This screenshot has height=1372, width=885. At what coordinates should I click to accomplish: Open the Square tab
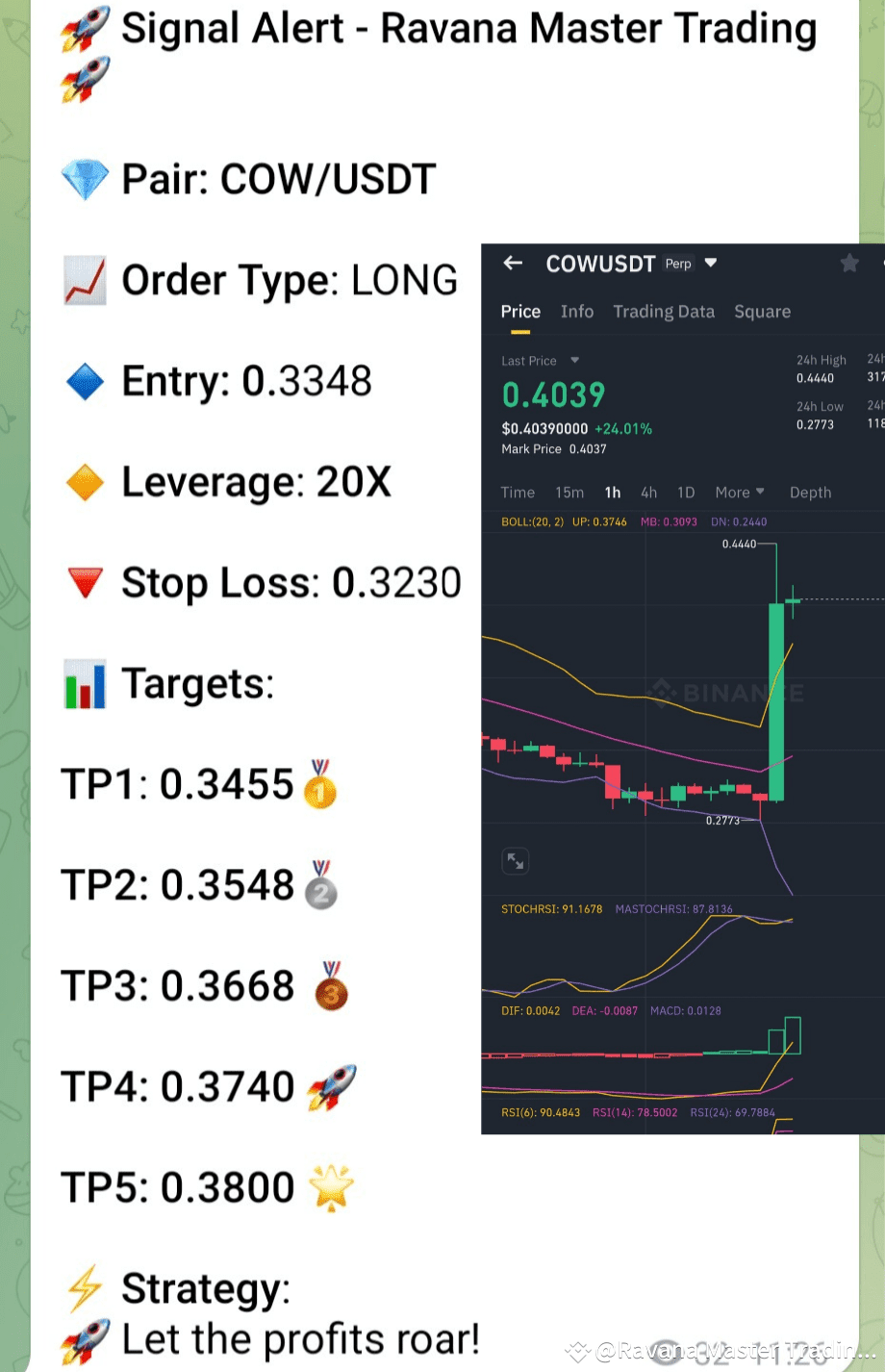[762, 312]
